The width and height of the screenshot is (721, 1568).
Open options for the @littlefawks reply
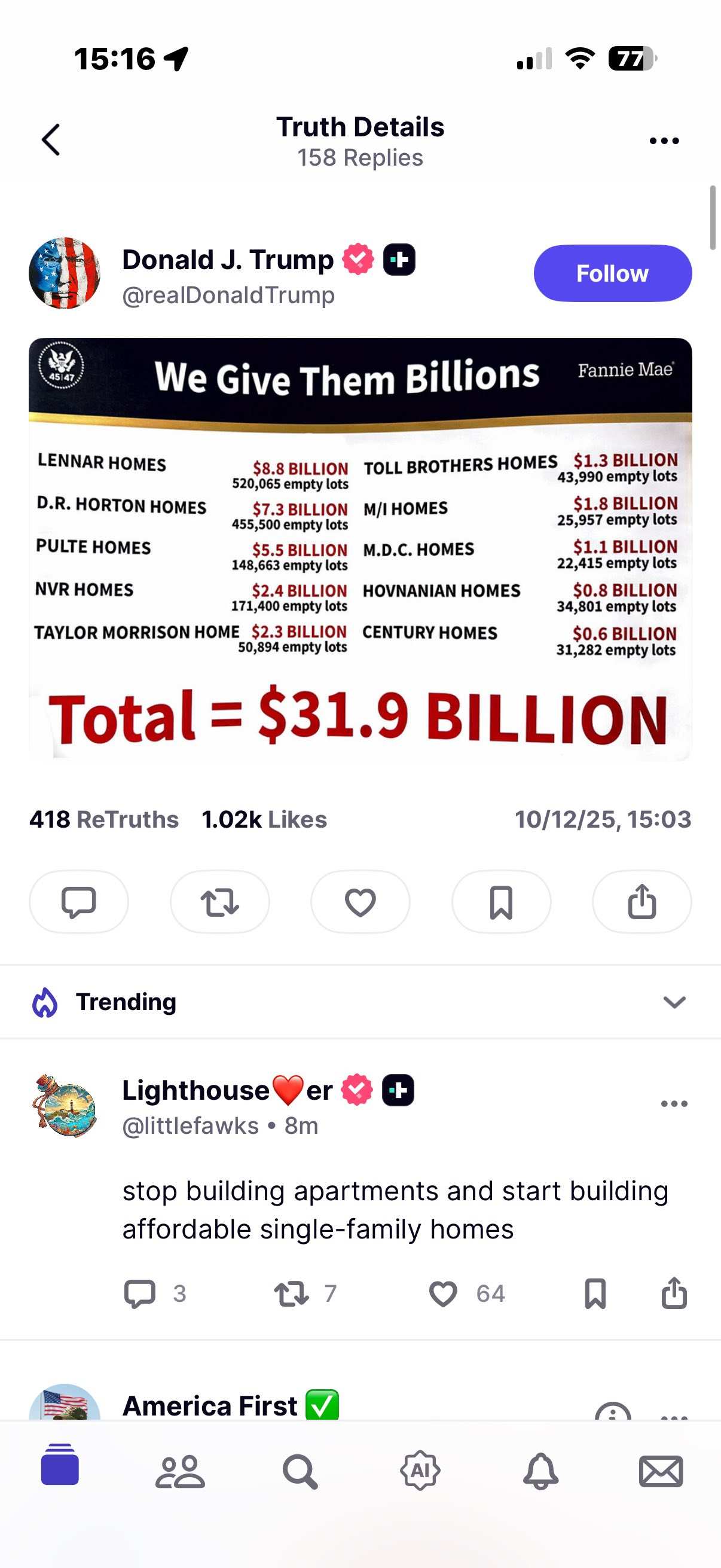(674, 1103)
